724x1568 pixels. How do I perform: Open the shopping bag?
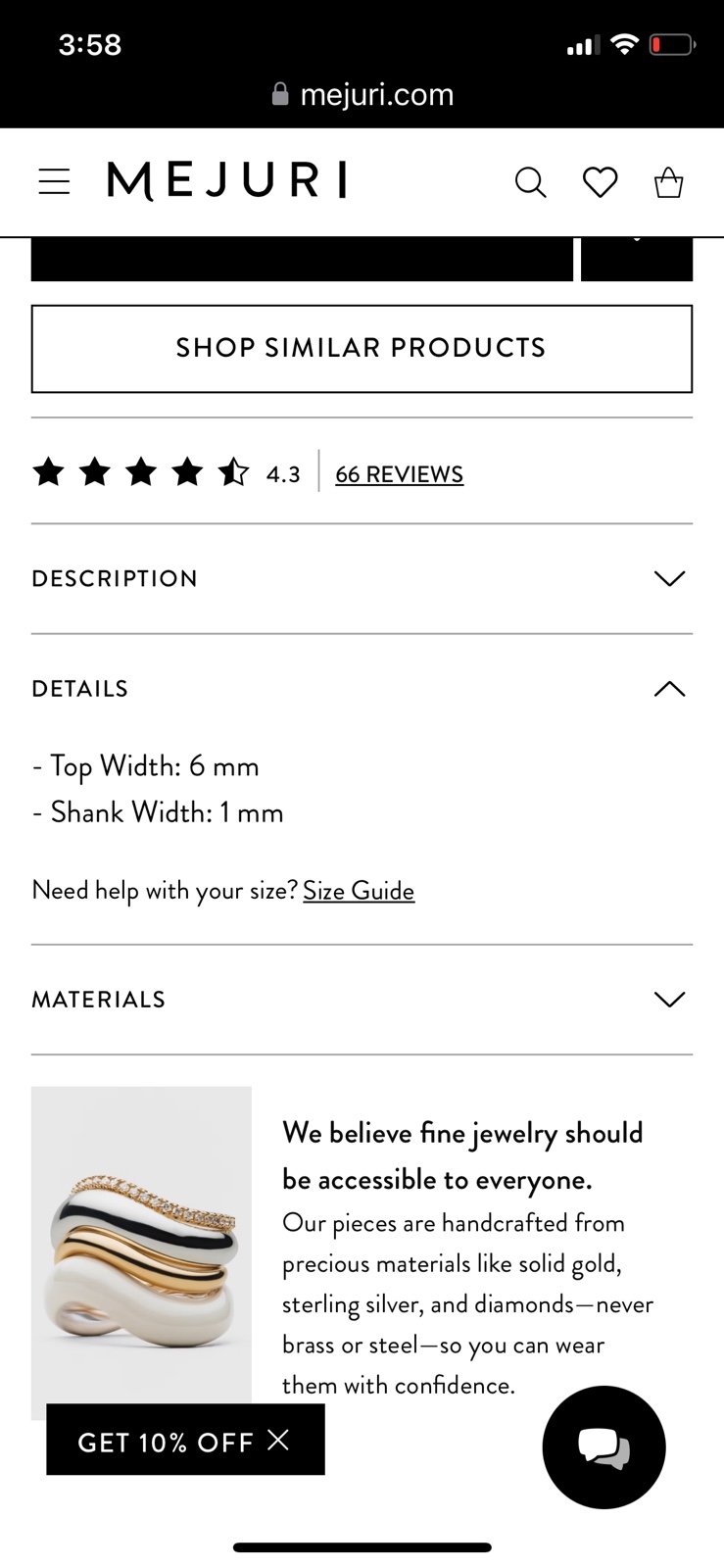(x=668, y=182)
